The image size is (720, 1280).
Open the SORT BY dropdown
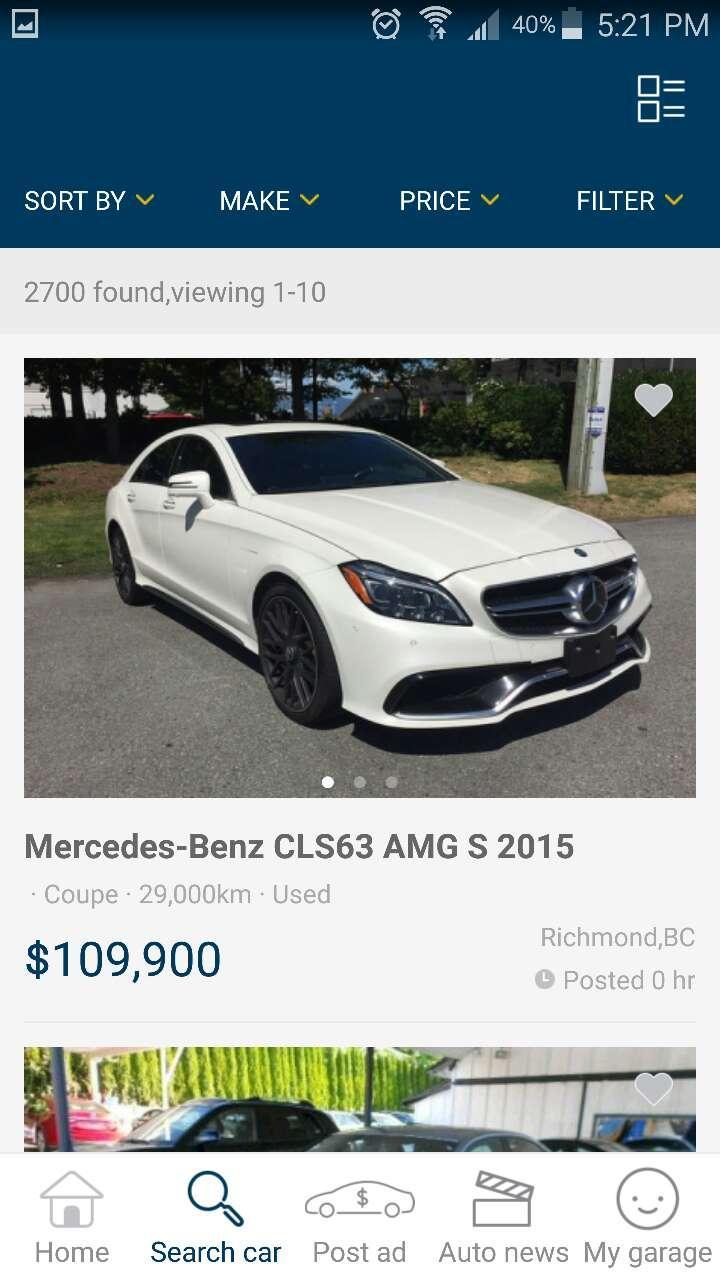tap(88, 201)
